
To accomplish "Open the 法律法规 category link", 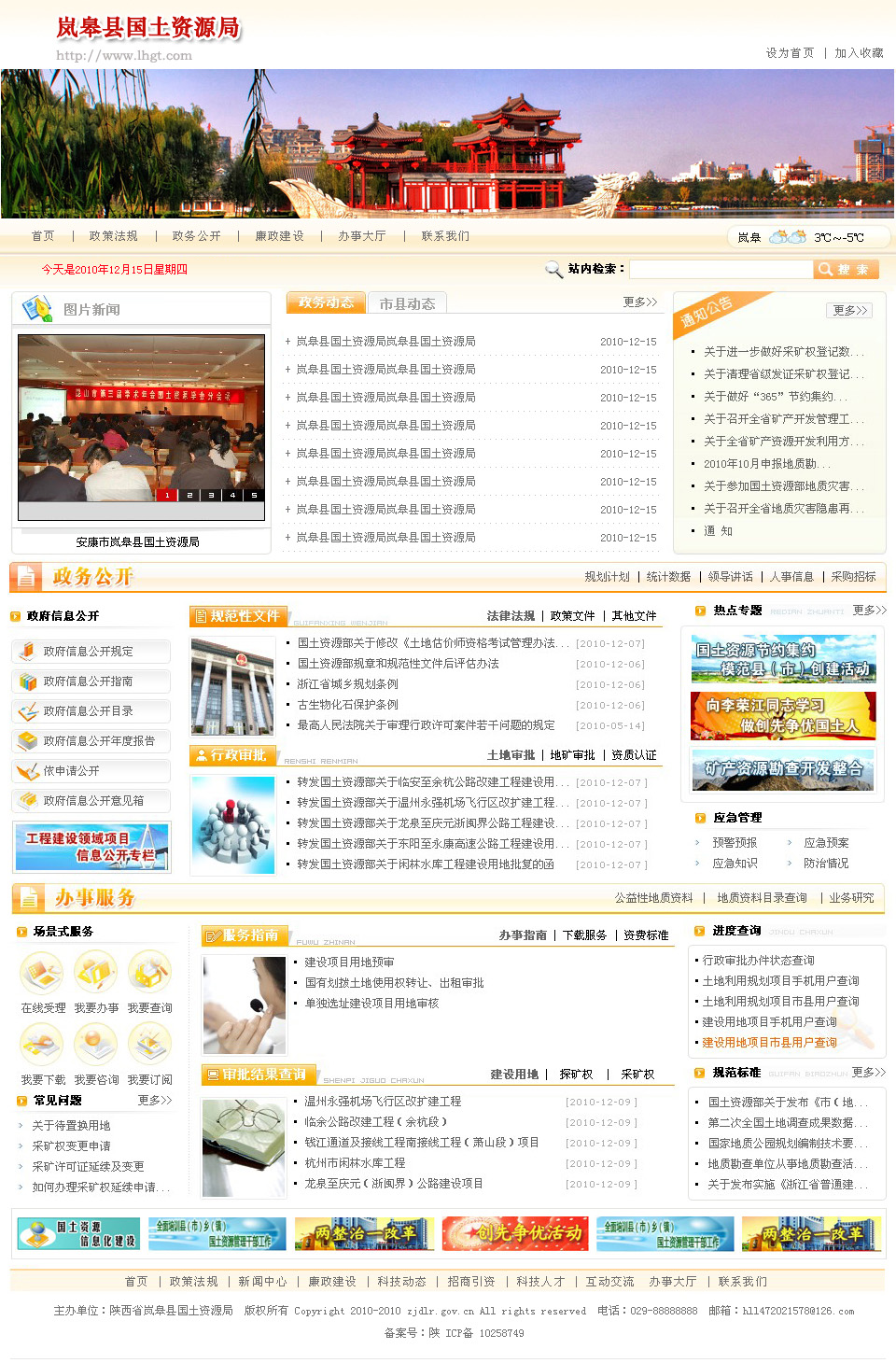I will [511, 616].
